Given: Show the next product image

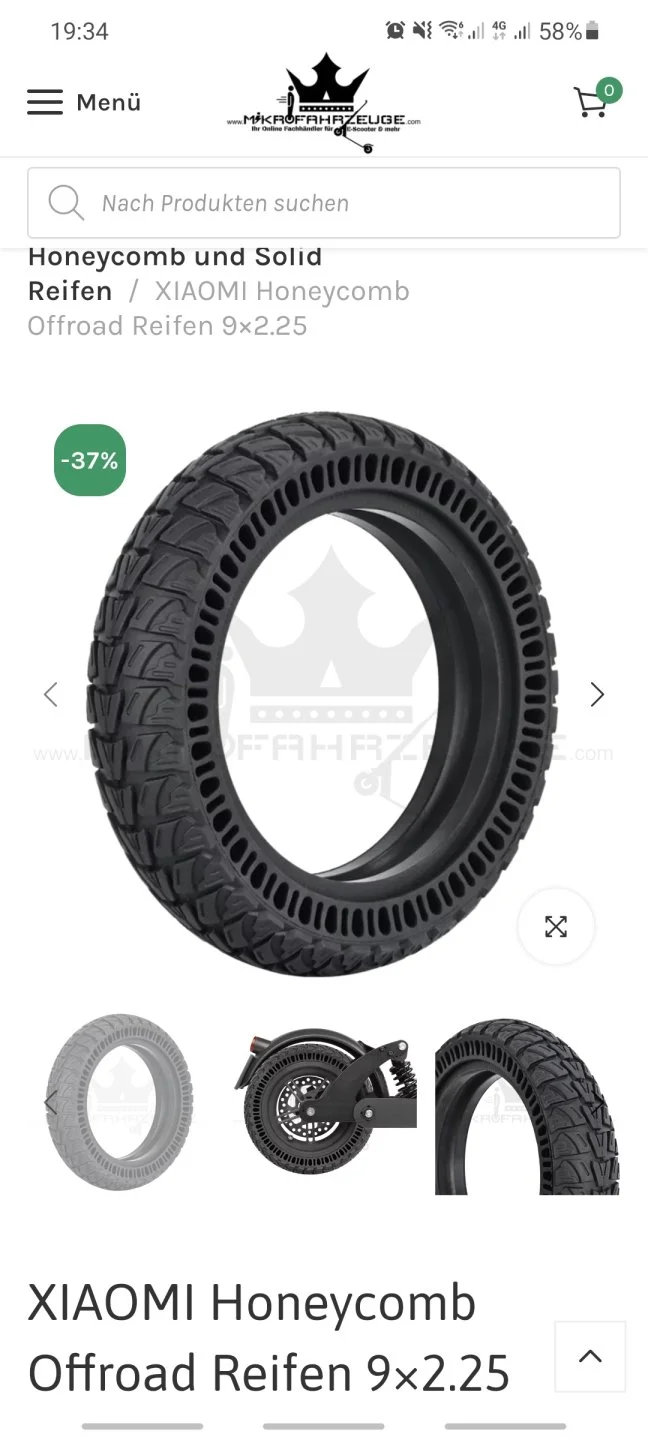Looking at the screenshot, I should point(597,694).
